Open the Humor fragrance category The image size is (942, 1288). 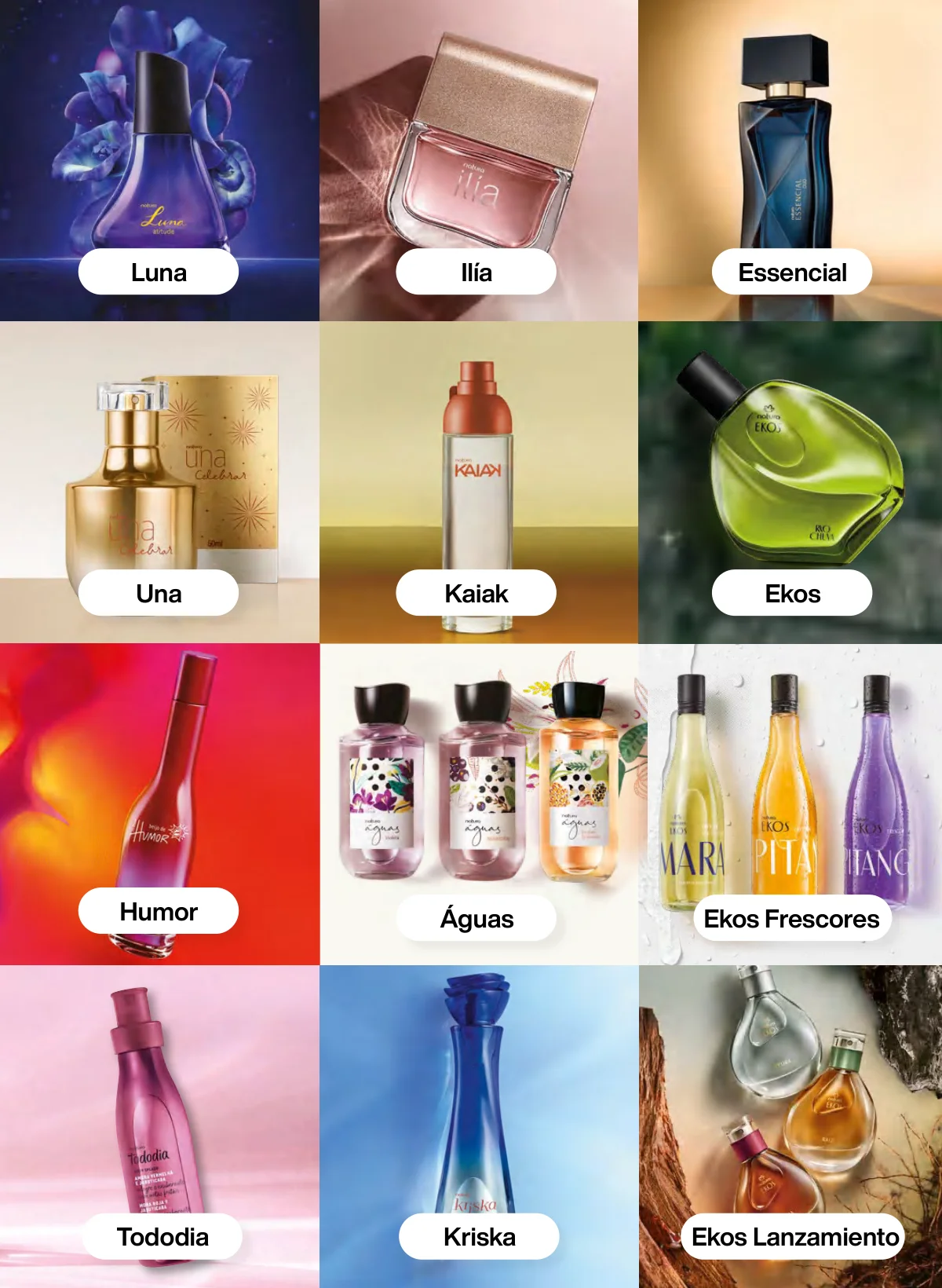coord(159,912)
